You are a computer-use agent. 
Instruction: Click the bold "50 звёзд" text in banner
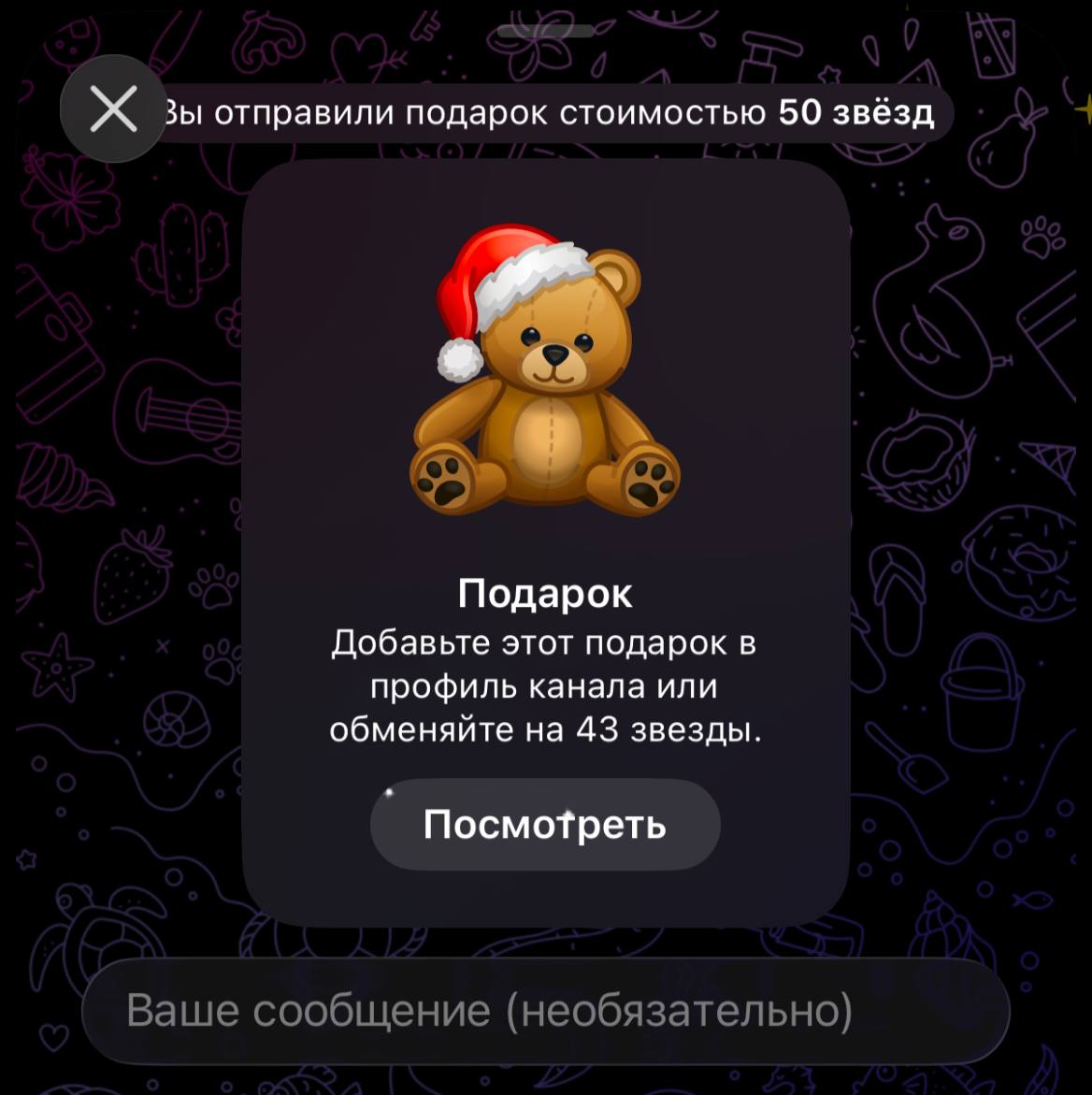855,112
